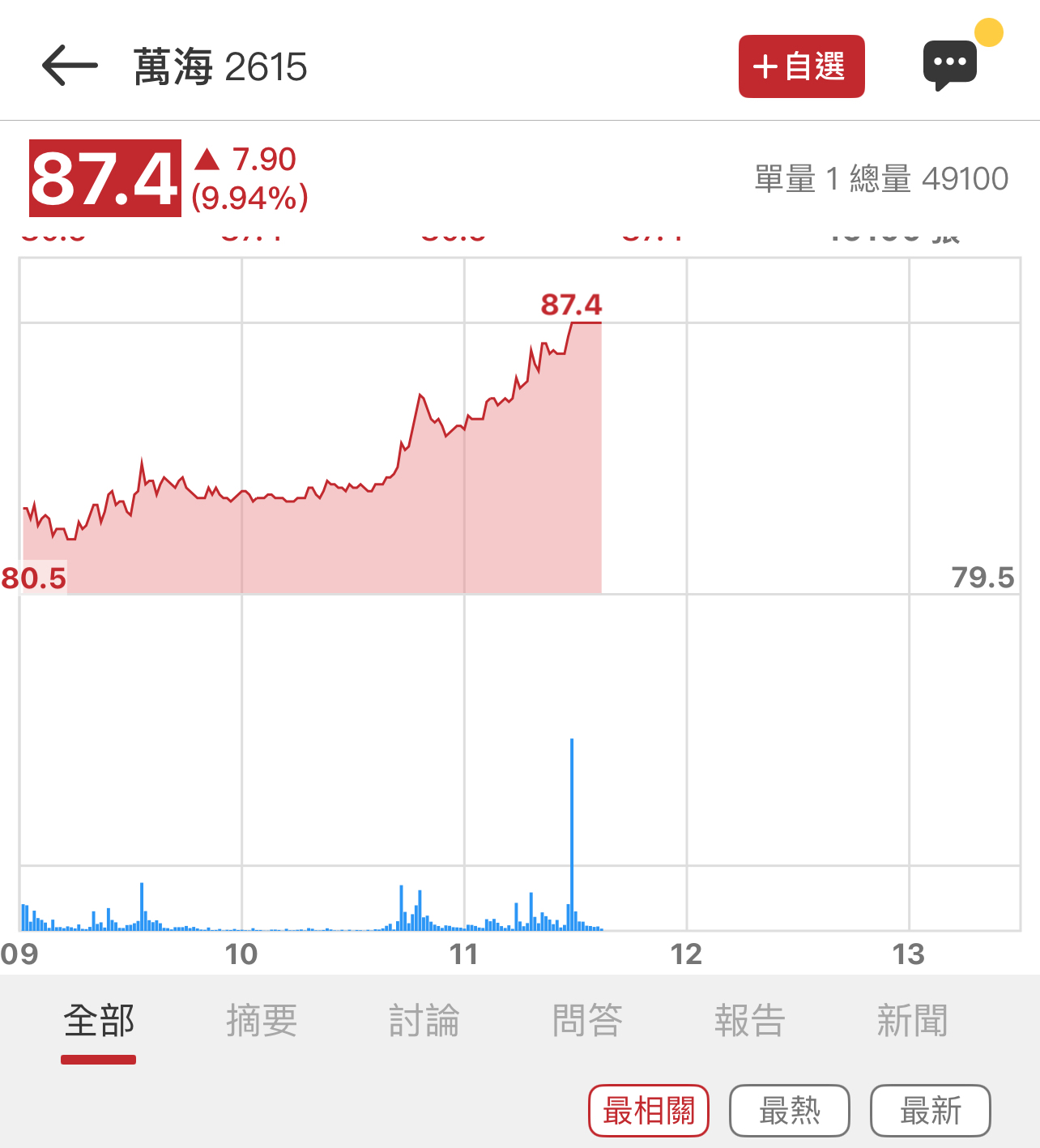1040x1148 pixels.
Task: Show the 新聞 tab
Action: pos(913,1021)
